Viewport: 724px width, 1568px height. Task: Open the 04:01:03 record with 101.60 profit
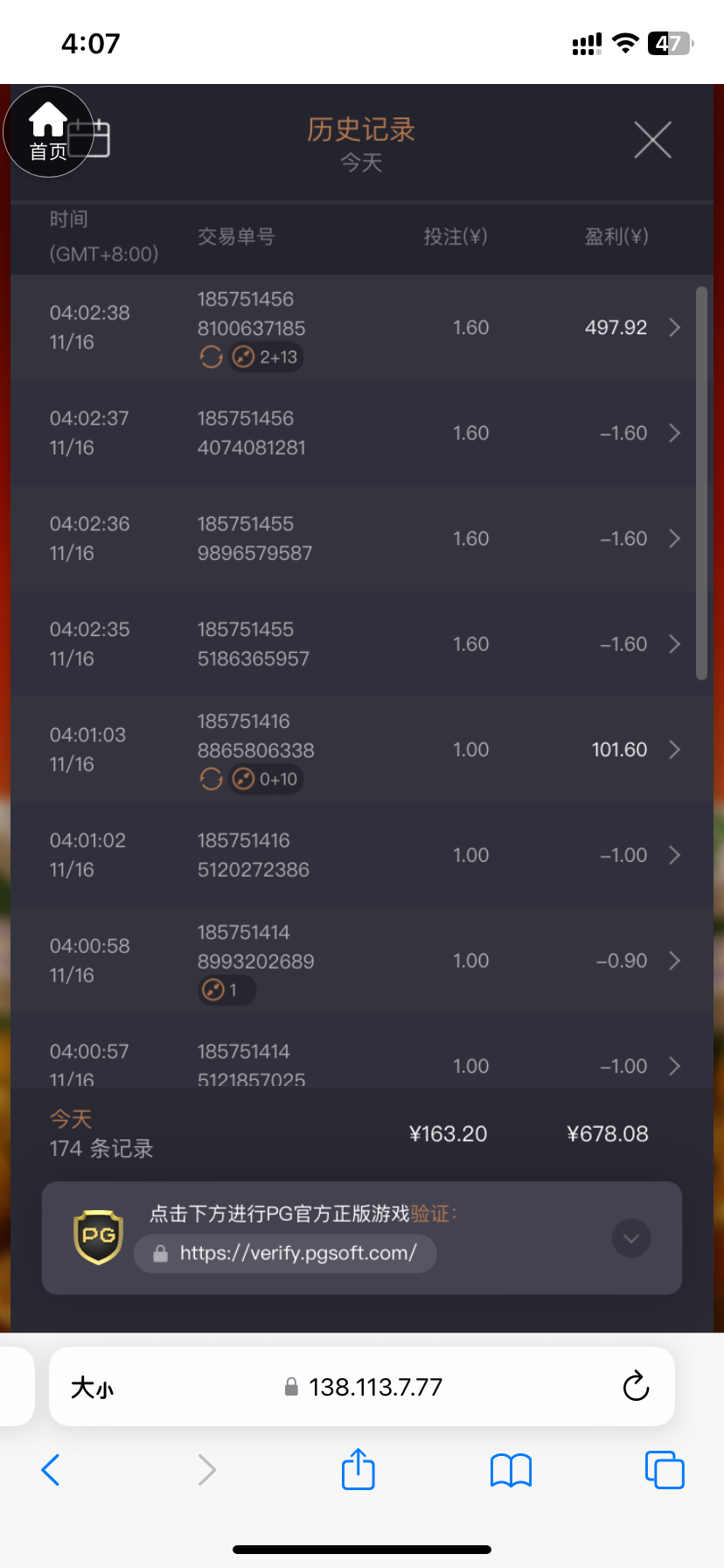(361, 750)
